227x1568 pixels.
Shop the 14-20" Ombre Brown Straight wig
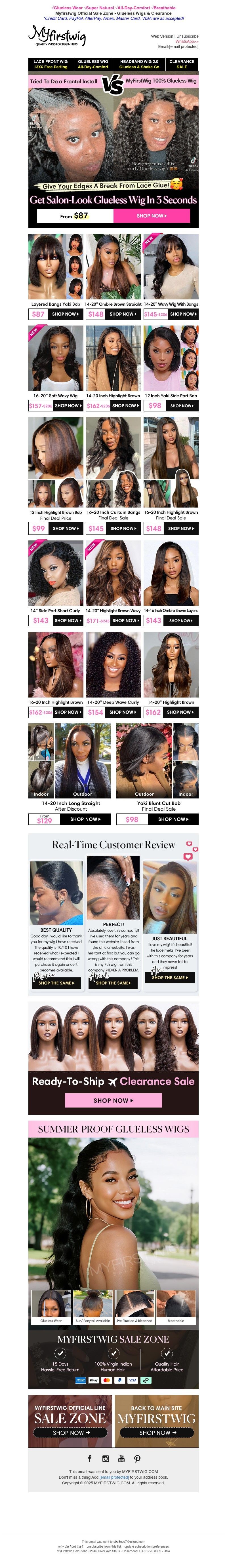pos(122,314)
